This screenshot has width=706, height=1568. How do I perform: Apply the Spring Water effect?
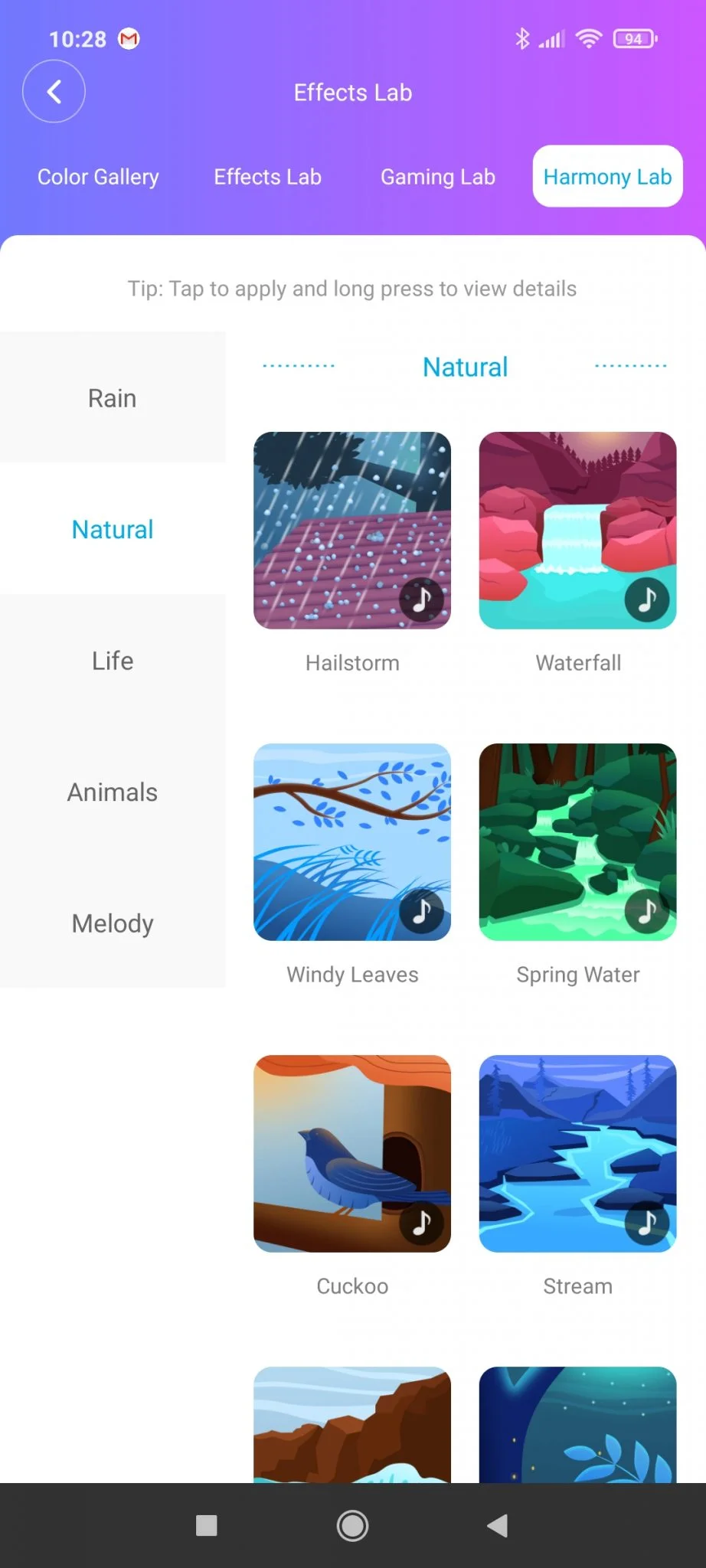577,842
